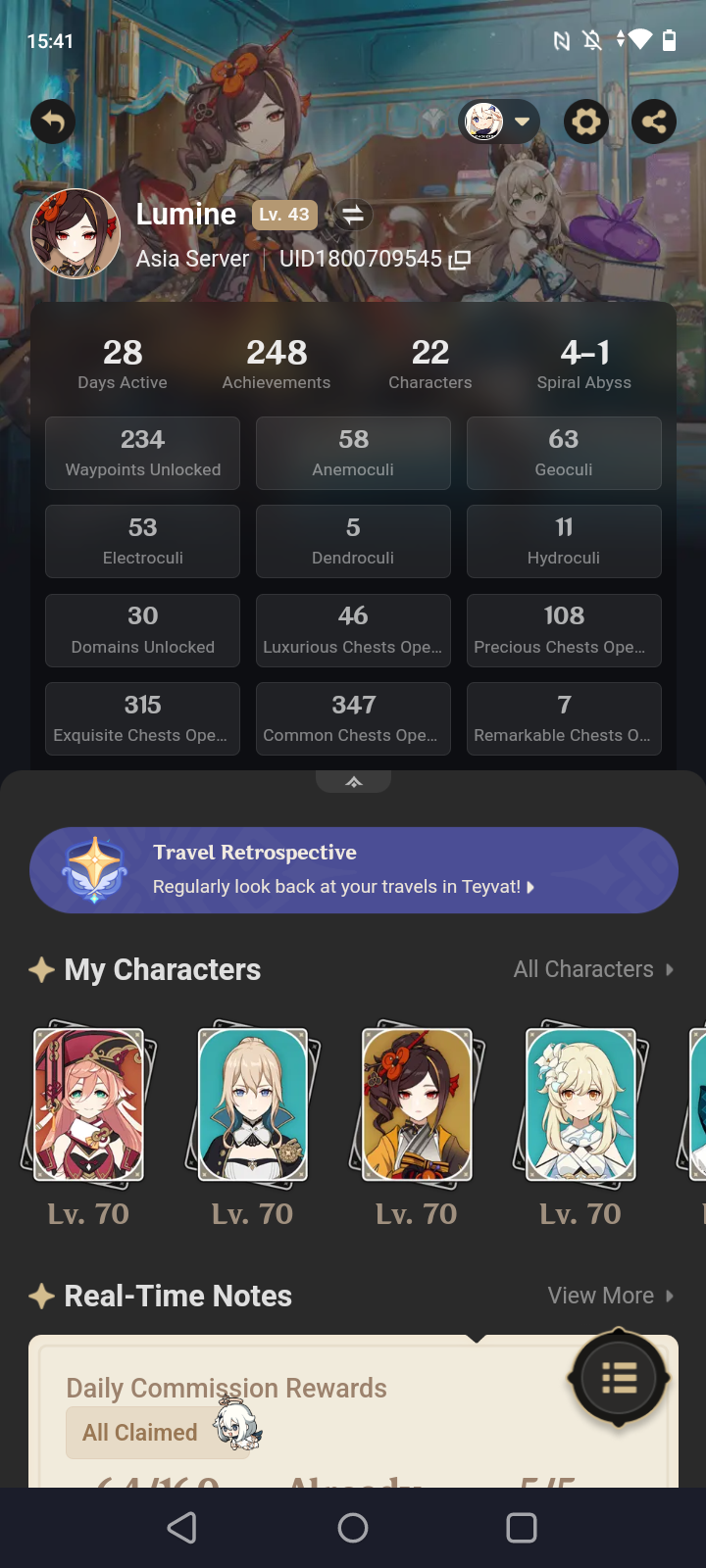View All Characters
This screenshot has height=1568, width=706.
(593, 969)
